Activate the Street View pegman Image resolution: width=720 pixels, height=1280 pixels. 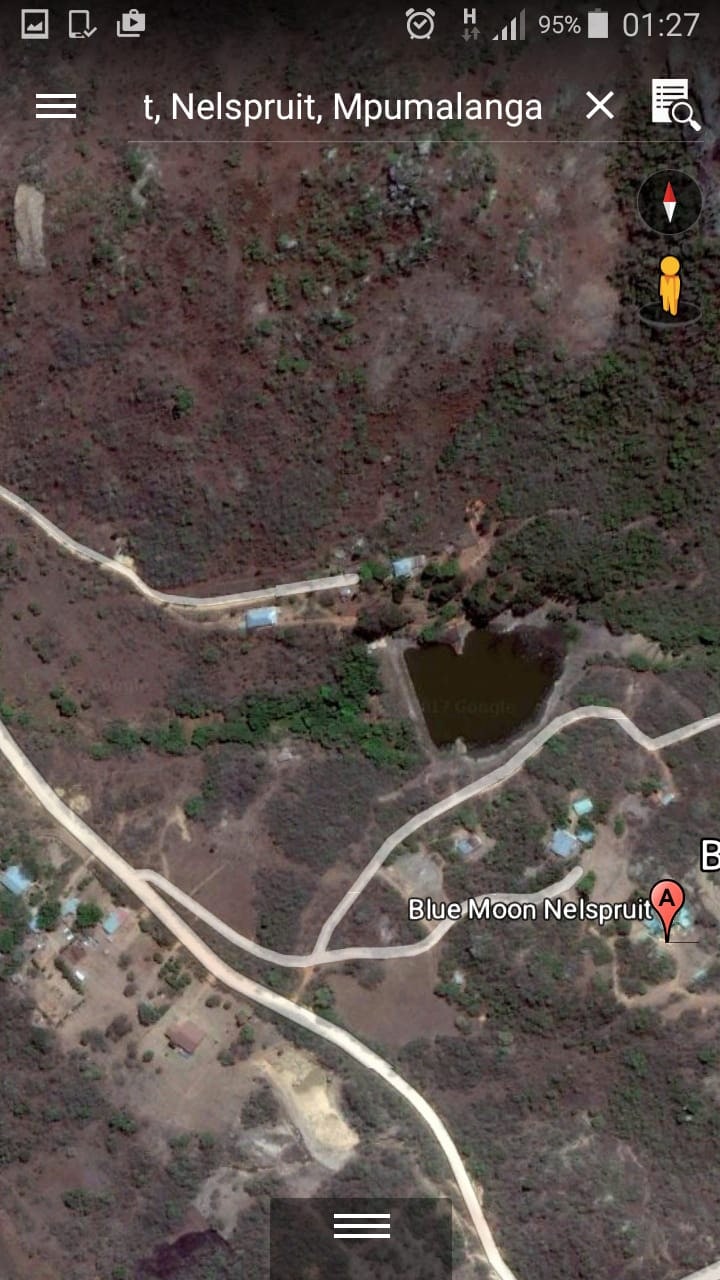669,288
